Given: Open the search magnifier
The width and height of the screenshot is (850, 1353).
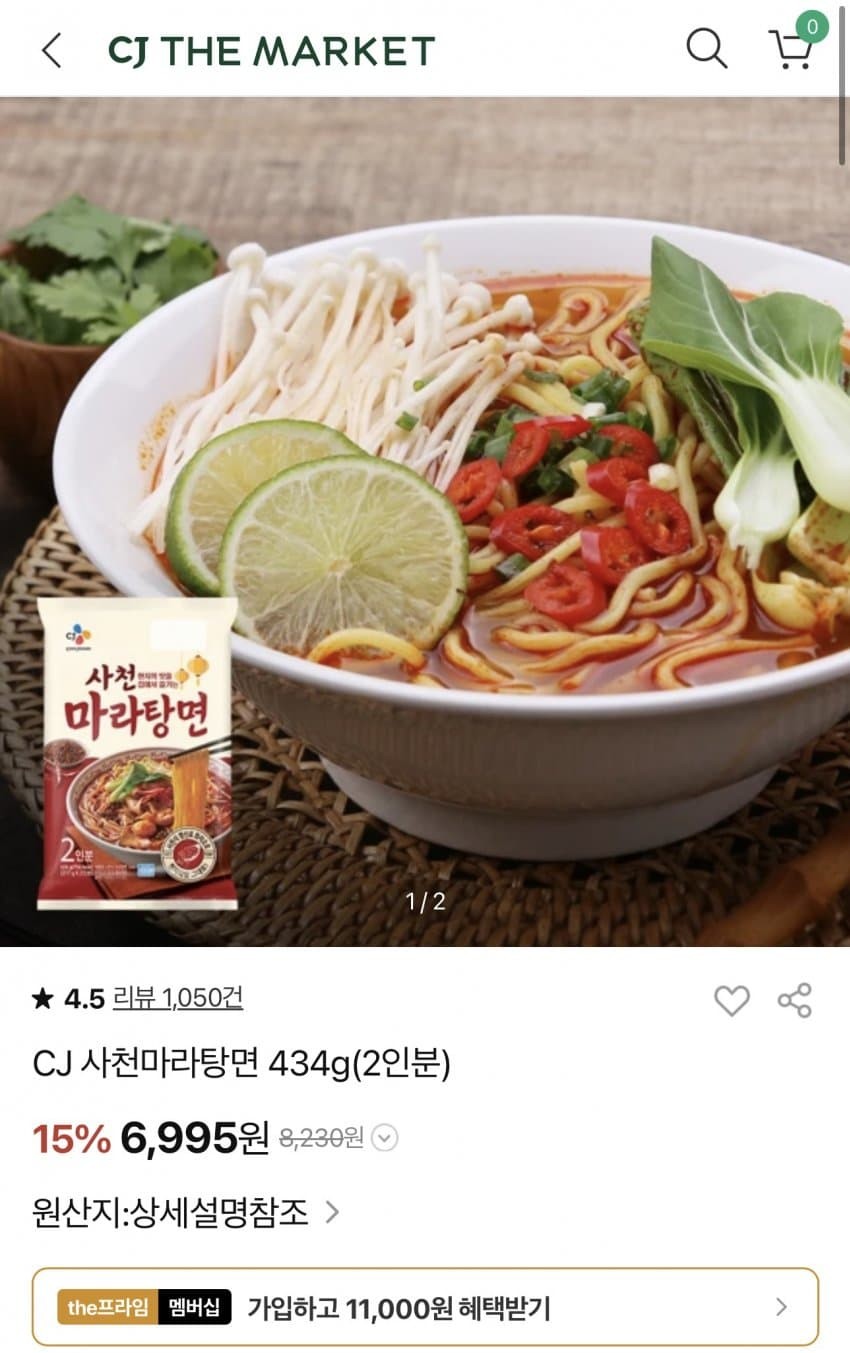Looking at the screenshot, I should click(x=706, y=48).
